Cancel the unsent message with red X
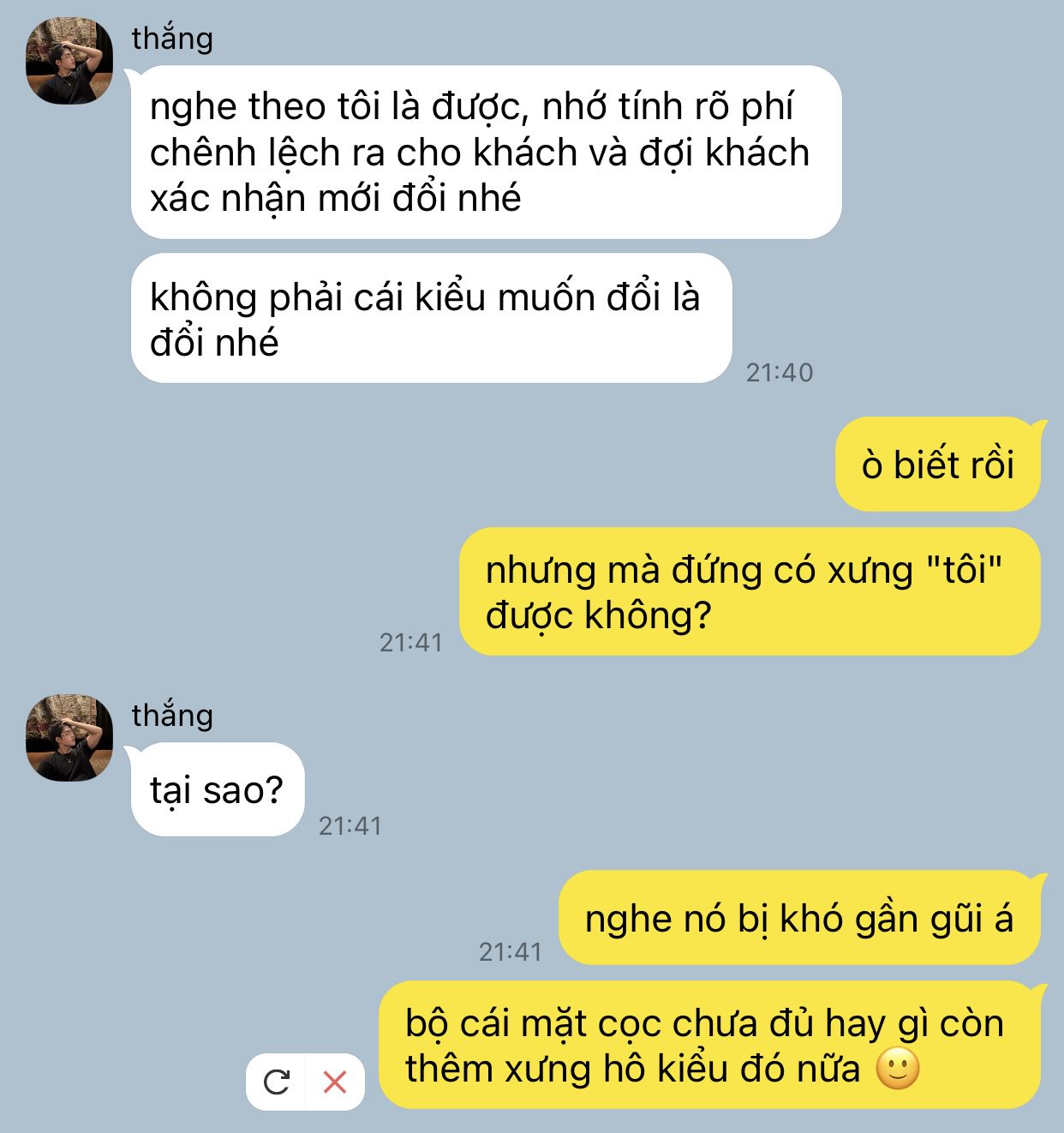The width and height of the screenshot is (1064, 1133). [x=335, y=1082]
